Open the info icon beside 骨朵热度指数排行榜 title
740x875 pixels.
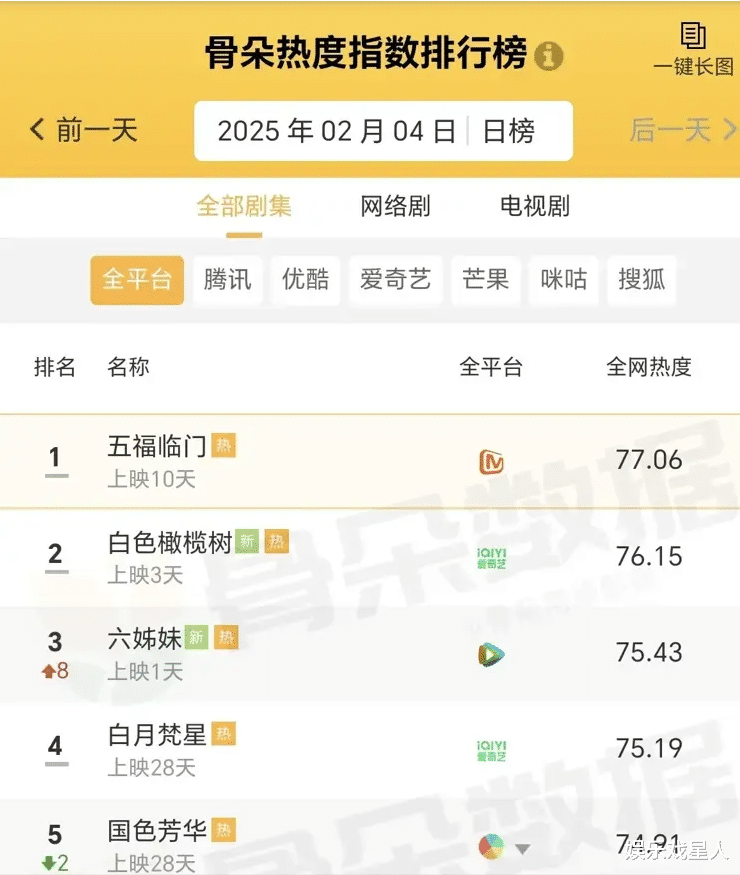(x=547, y=55)
